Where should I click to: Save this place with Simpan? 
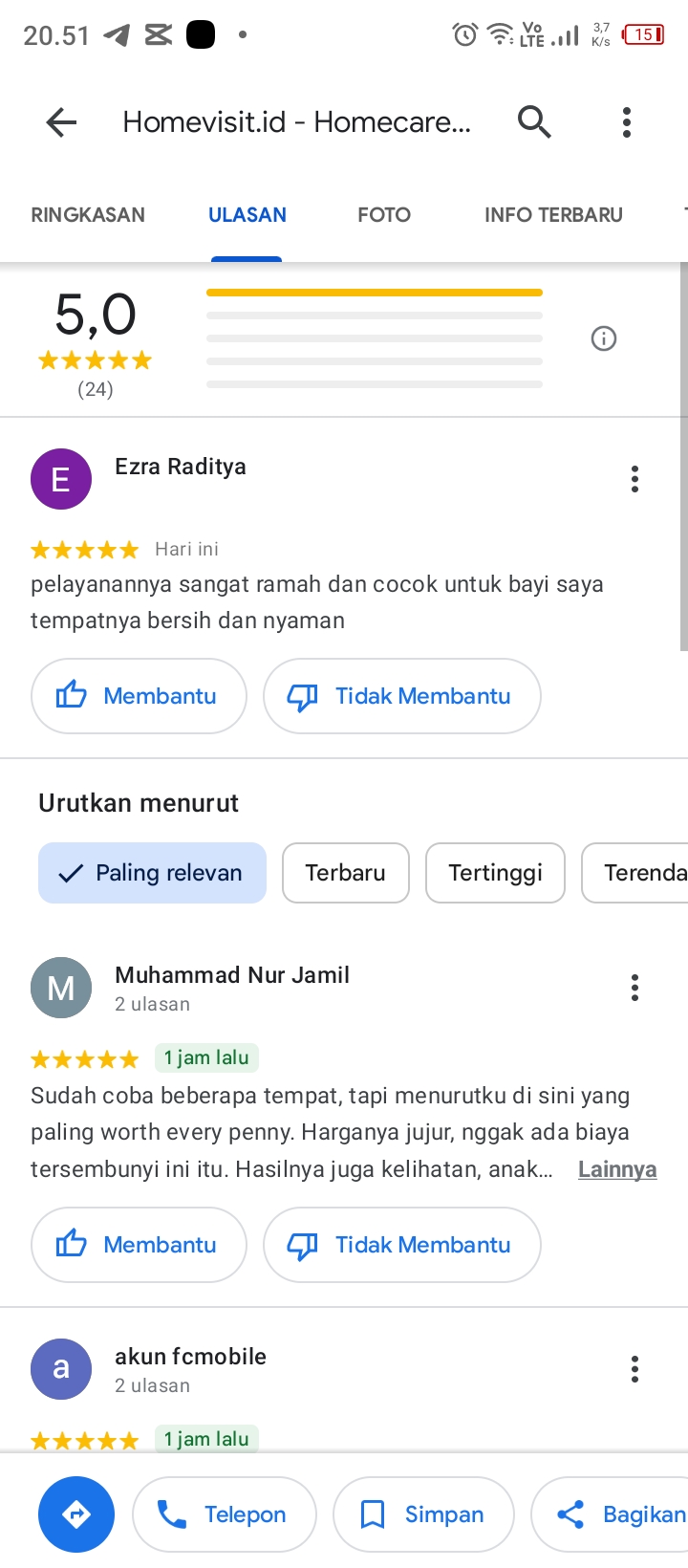pos(423,1514)
